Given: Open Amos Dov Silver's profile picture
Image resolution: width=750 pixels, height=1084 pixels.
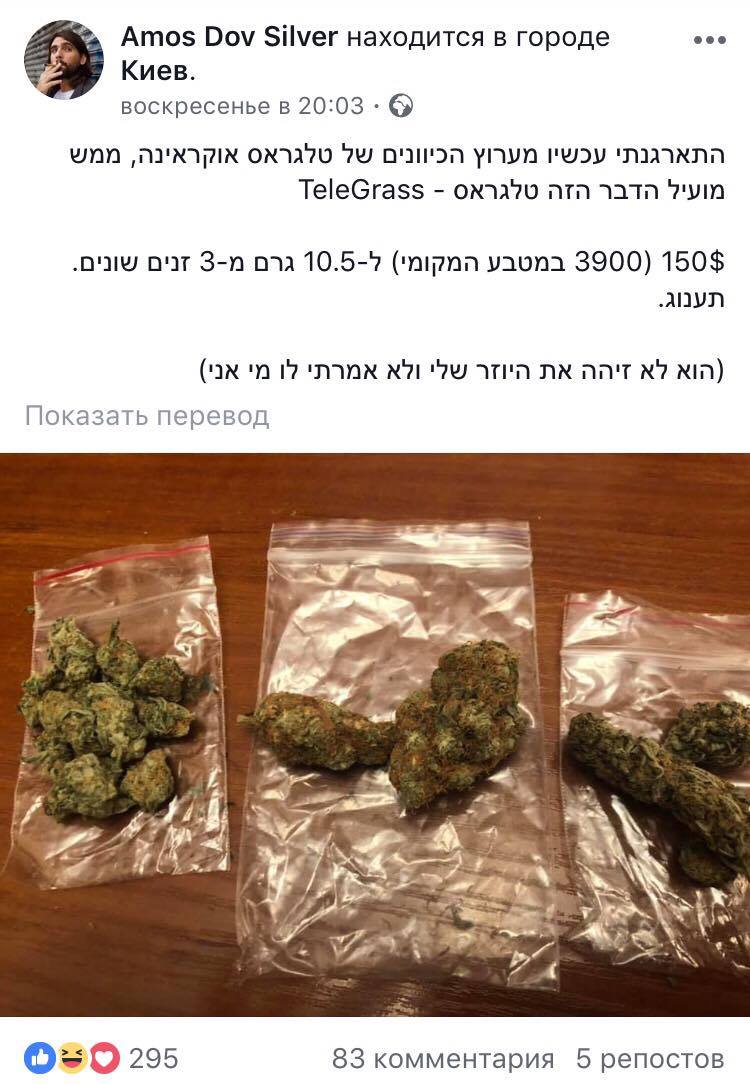Looking at the screenshot, I should 63,60.
